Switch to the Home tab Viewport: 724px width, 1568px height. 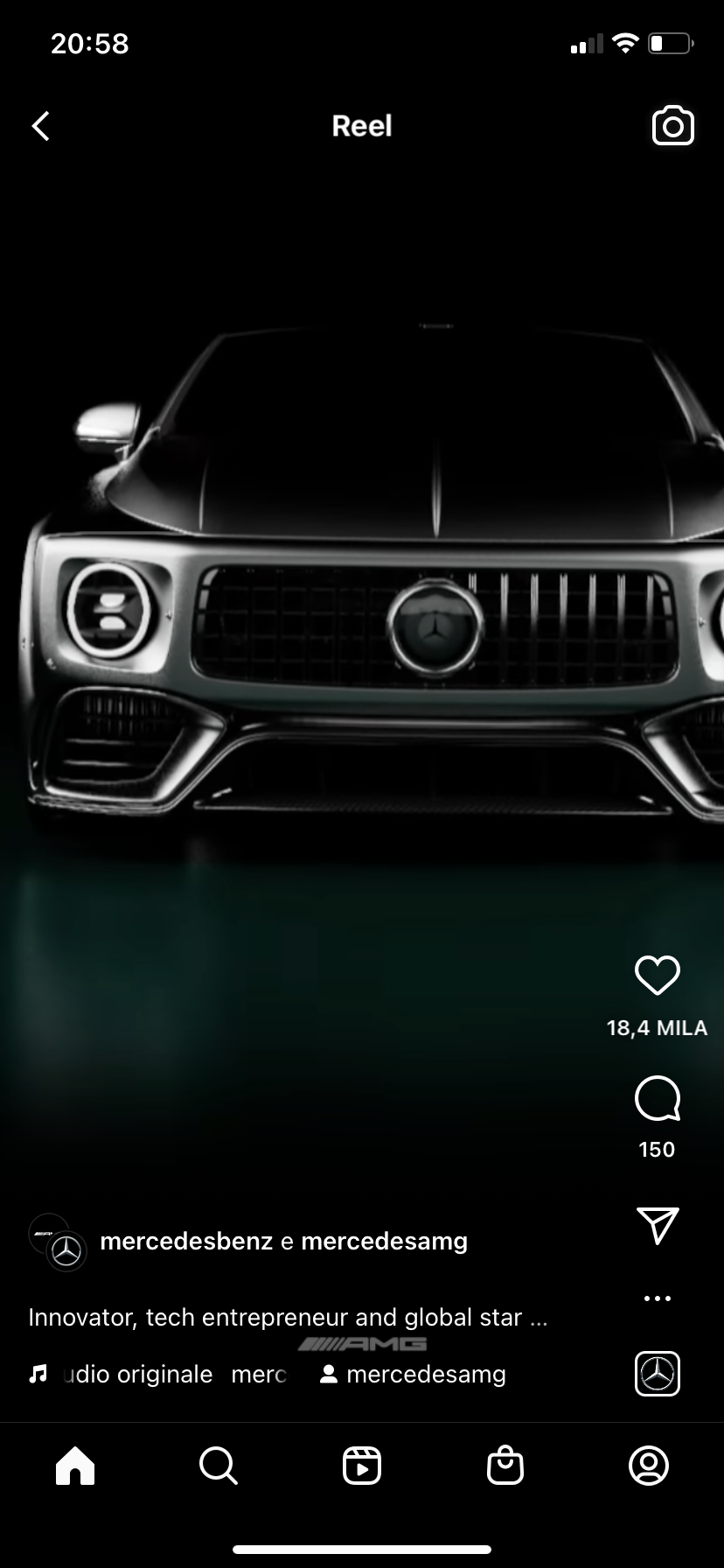pyautogui.click(x=75, y=1465)
